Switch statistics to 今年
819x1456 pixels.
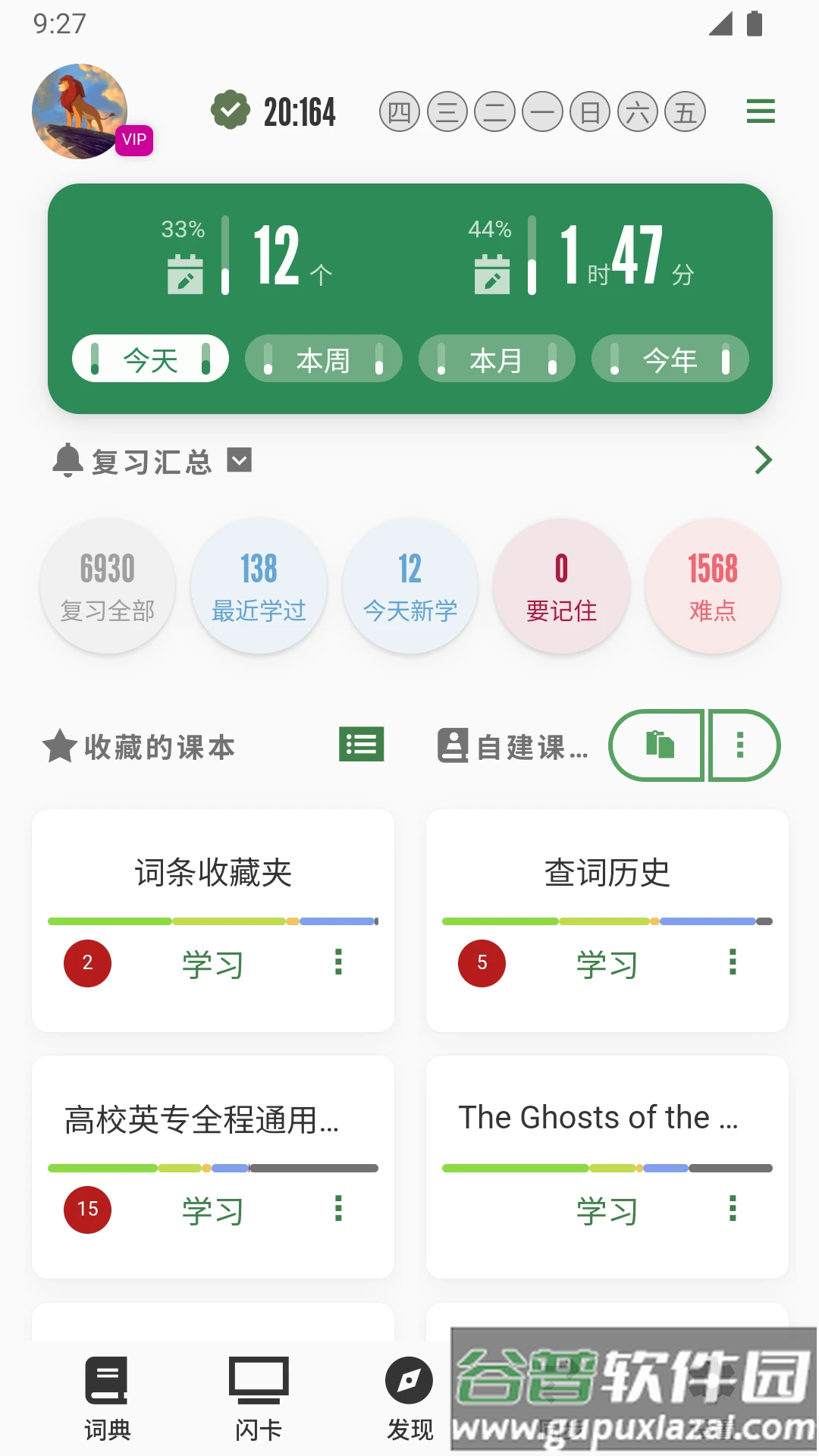point(670,358)
